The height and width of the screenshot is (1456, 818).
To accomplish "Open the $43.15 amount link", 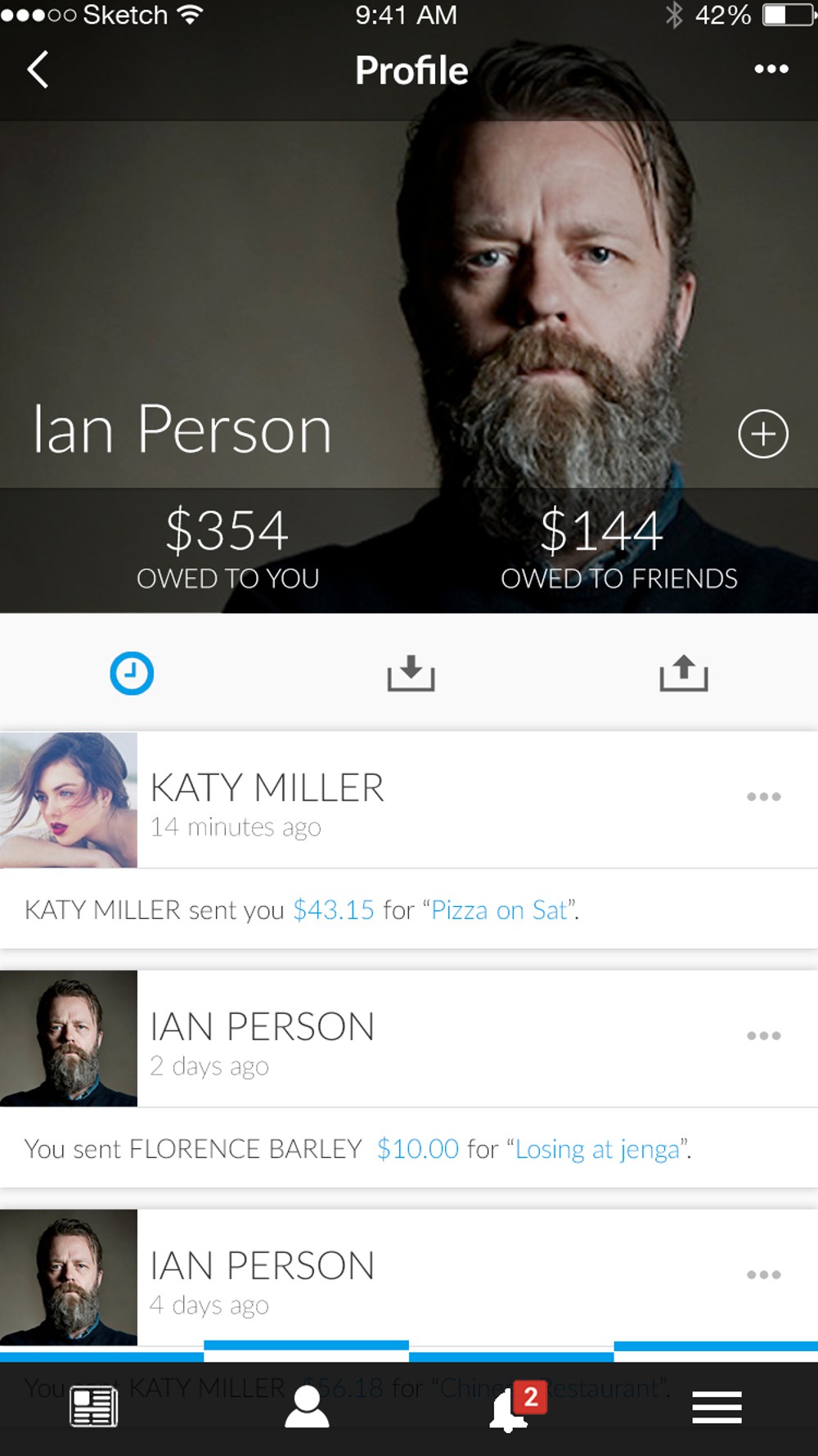I will (x=333, y=910).
